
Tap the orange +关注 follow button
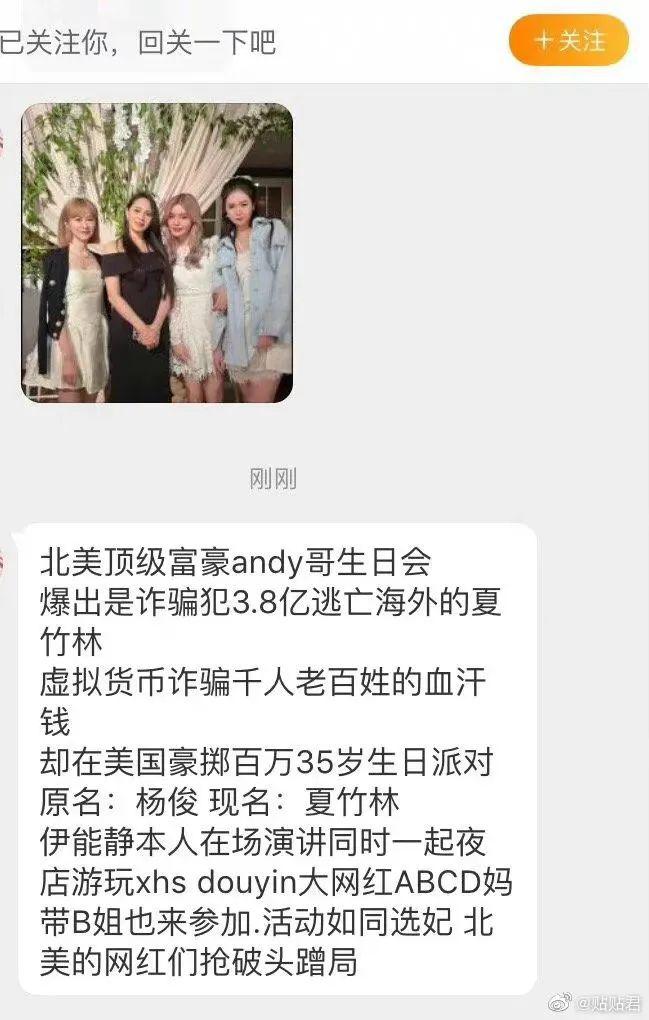(569, 41)
